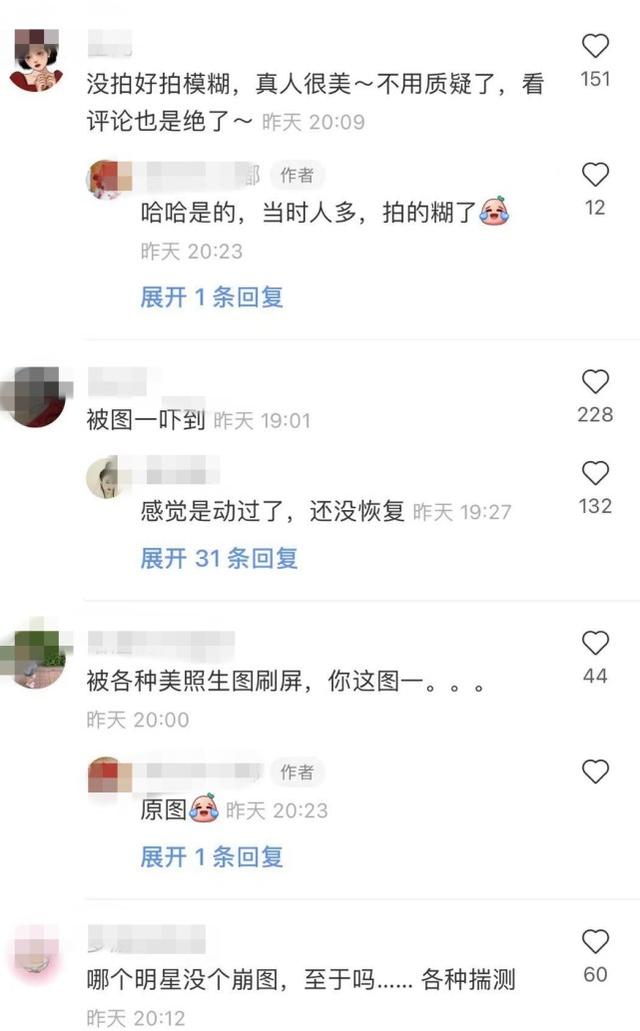Like the comment 哪个明星没个崩图
This screenshot has height=1031, width=640.
click(595, 942)
